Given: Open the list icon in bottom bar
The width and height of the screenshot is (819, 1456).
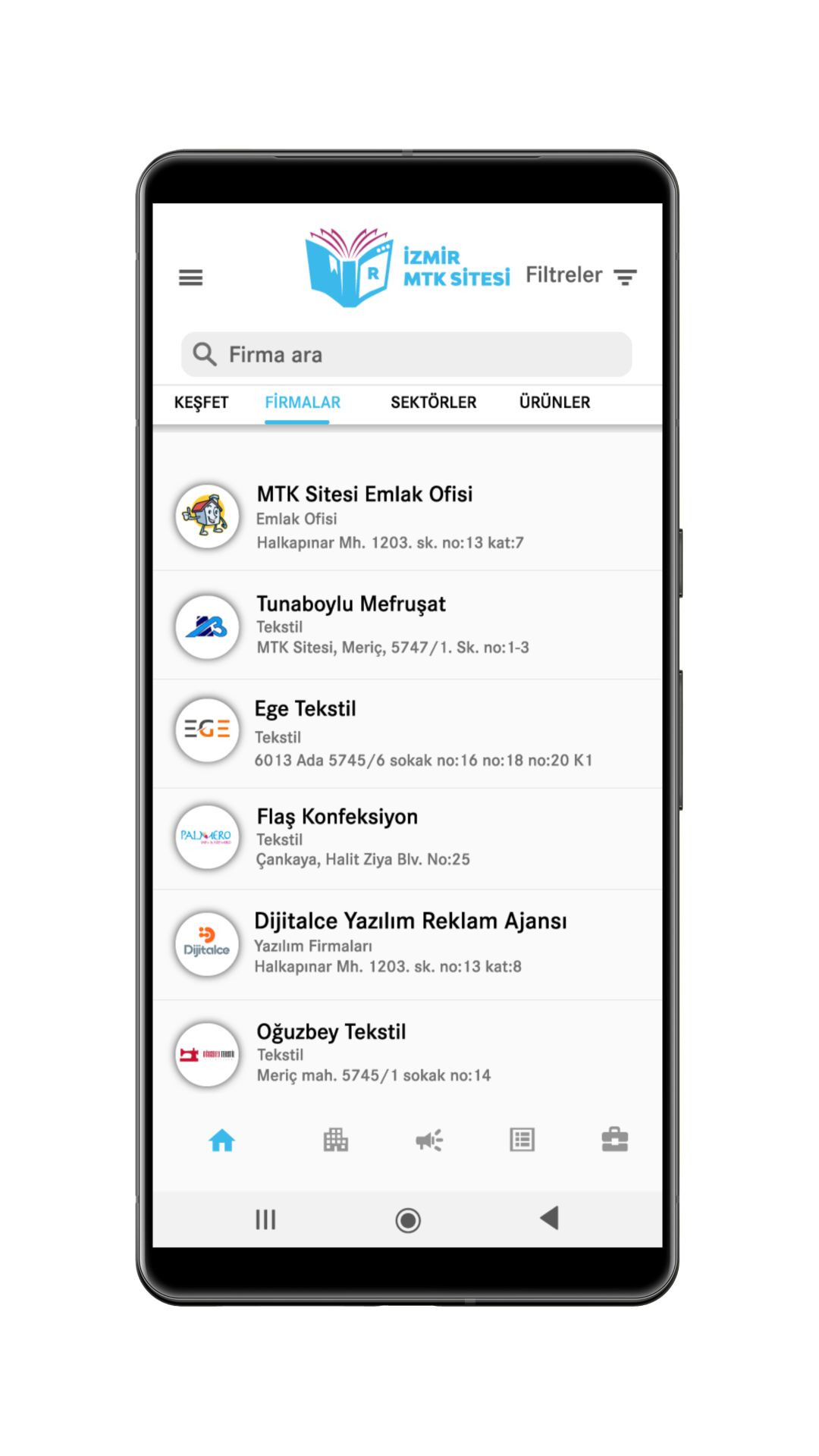Looking at the screenshot, I should pos(522,1140).
